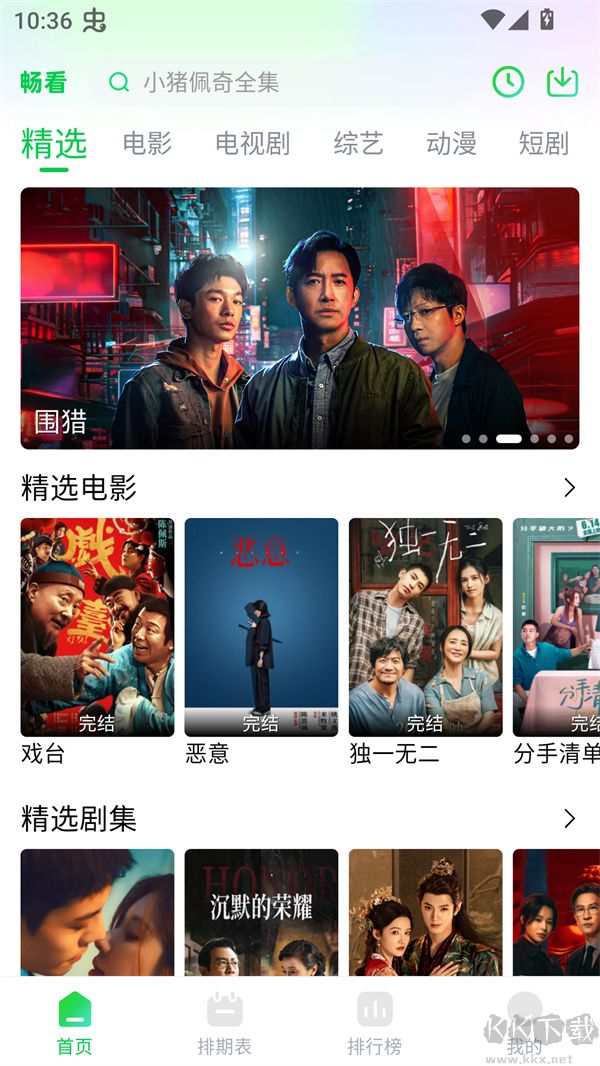Select the 精选 top tab
Screen dimensions: 600x1066
pyautogui.click(x=54, y=144)
